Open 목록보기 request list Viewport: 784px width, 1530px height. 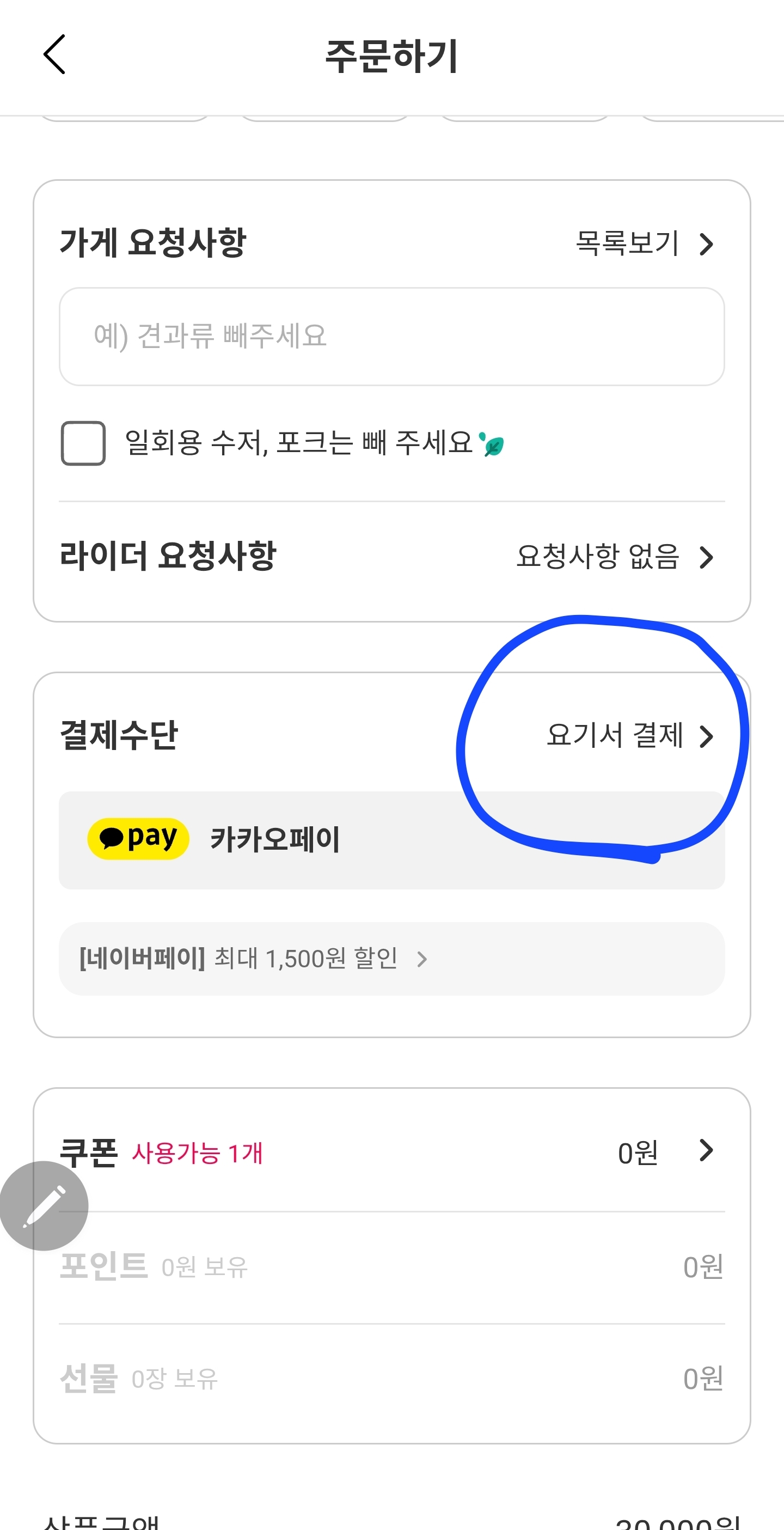click(625, 244)
